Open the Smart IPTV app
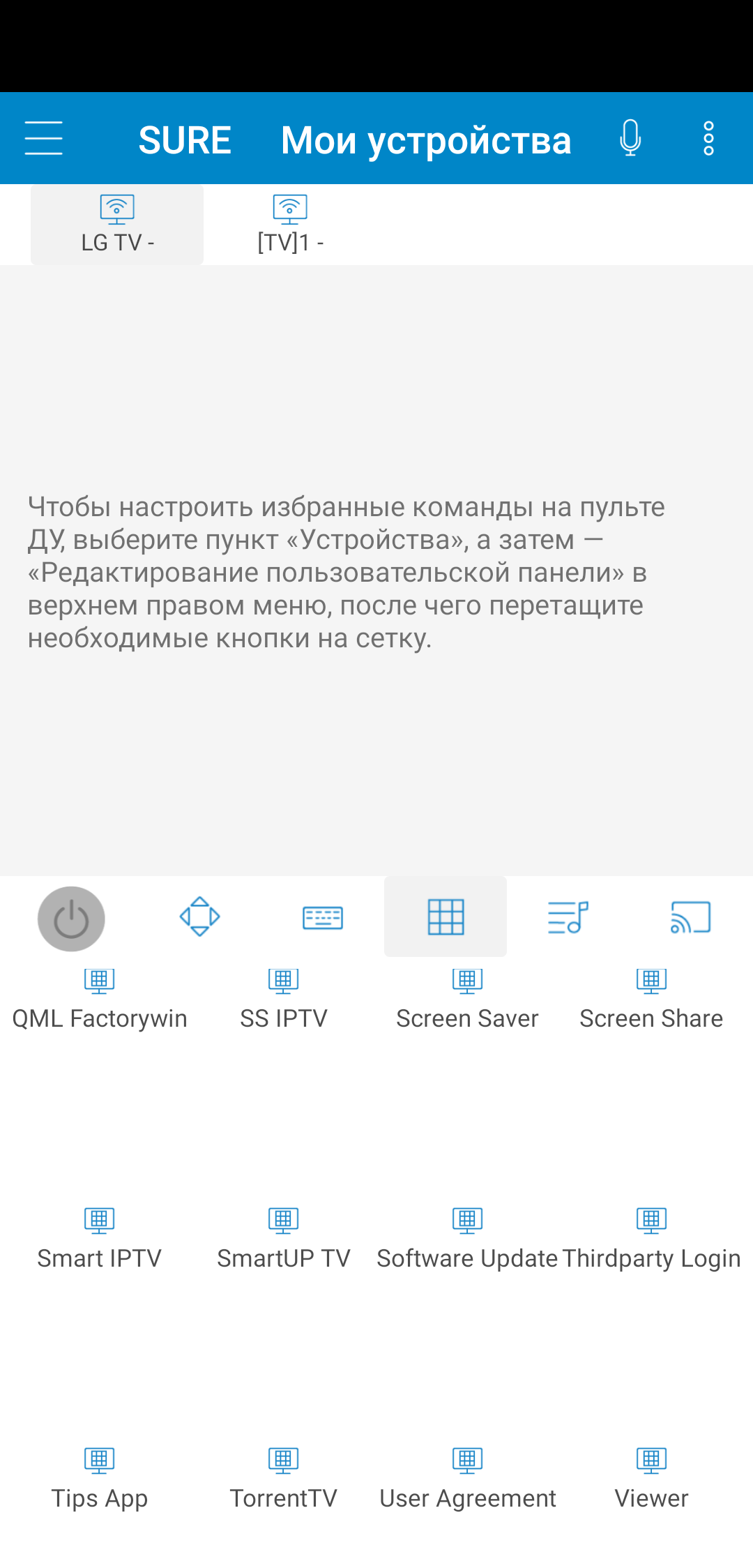The width and height of the screenshot is (753, 1568). click(x=100, y=1240)
